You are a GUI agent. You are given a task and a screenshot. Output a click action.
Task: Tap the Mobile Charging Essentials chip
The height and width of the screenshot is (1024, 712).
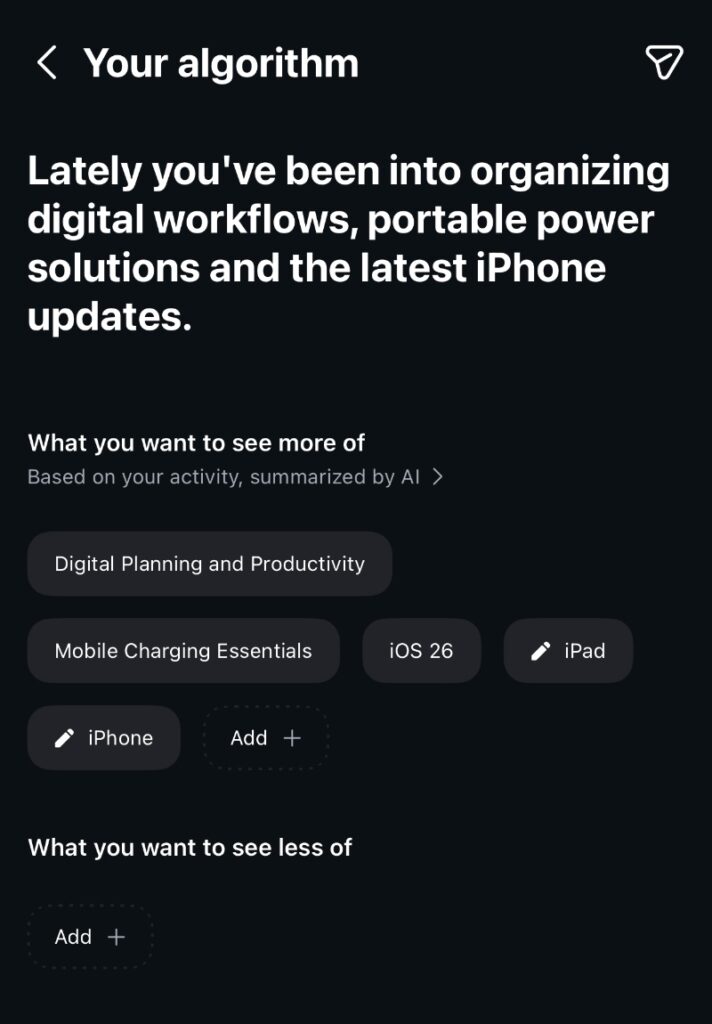tap(183, 651)
